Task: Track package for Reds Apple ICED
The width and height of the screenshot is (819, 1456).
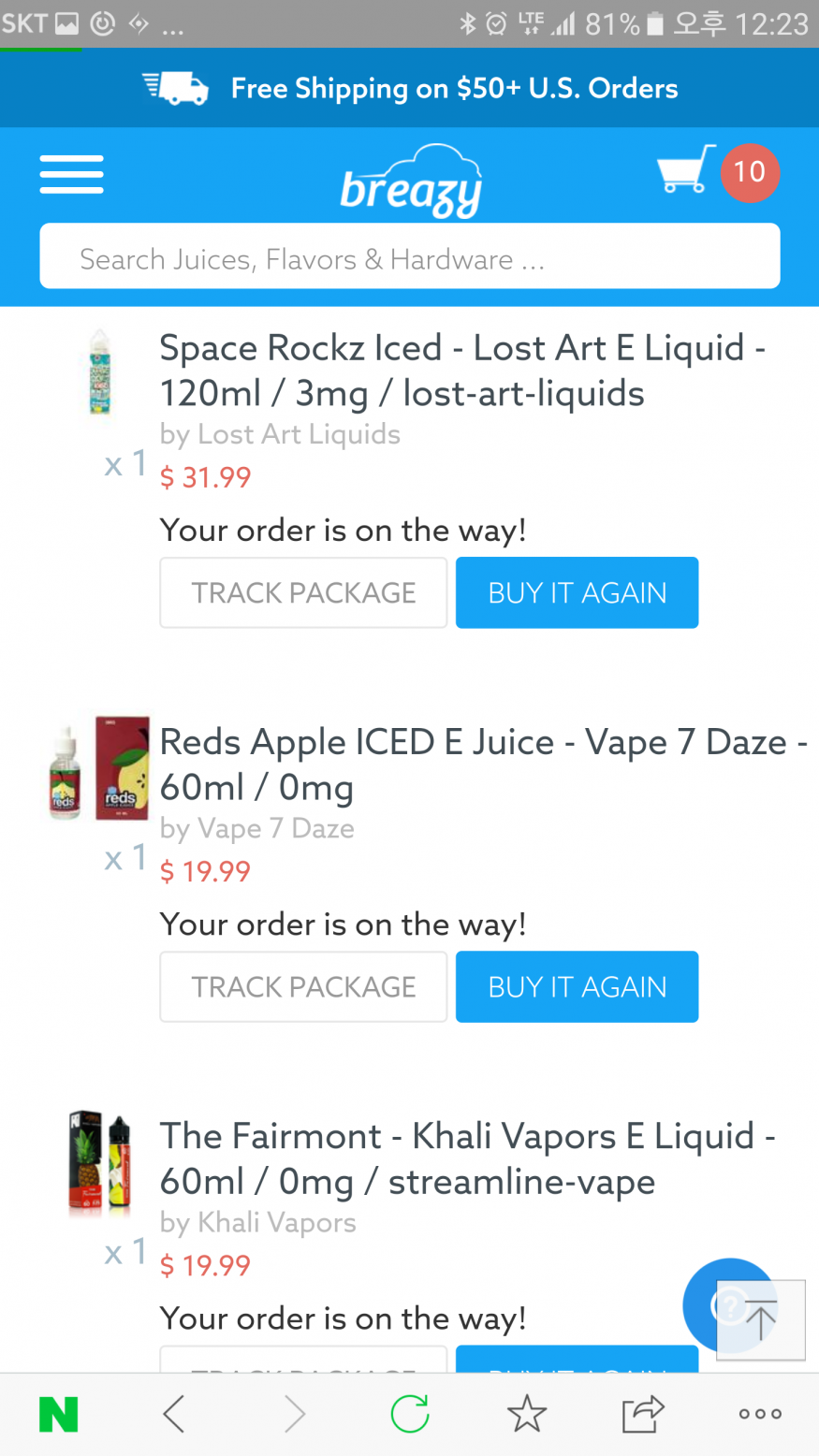Action: tap(303, 986)
